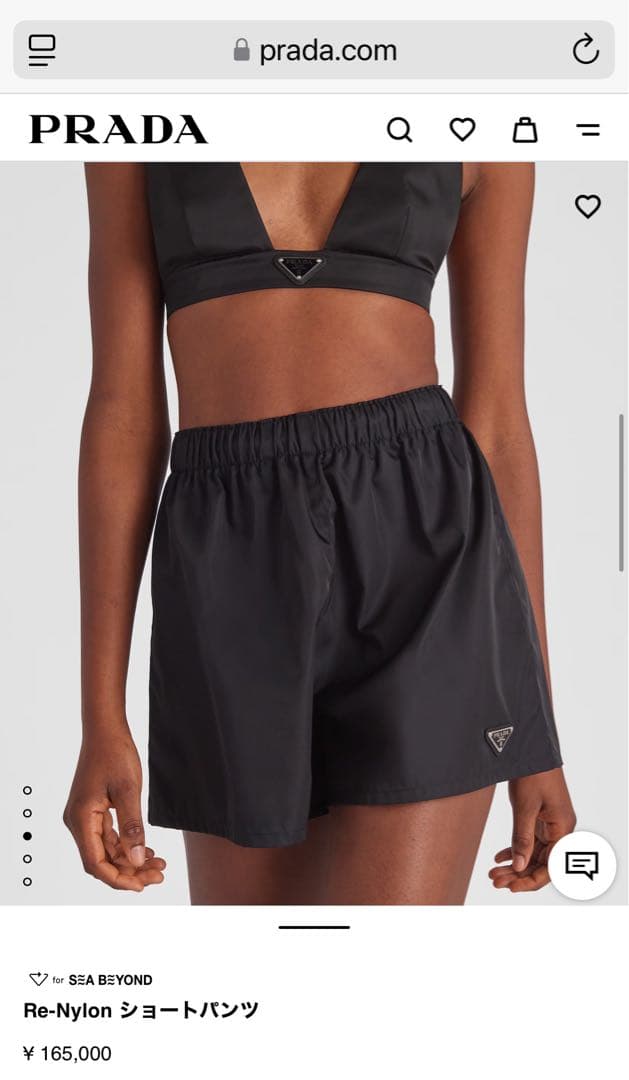
Task: Jump to the first product image dot
Action: (27, 790)
